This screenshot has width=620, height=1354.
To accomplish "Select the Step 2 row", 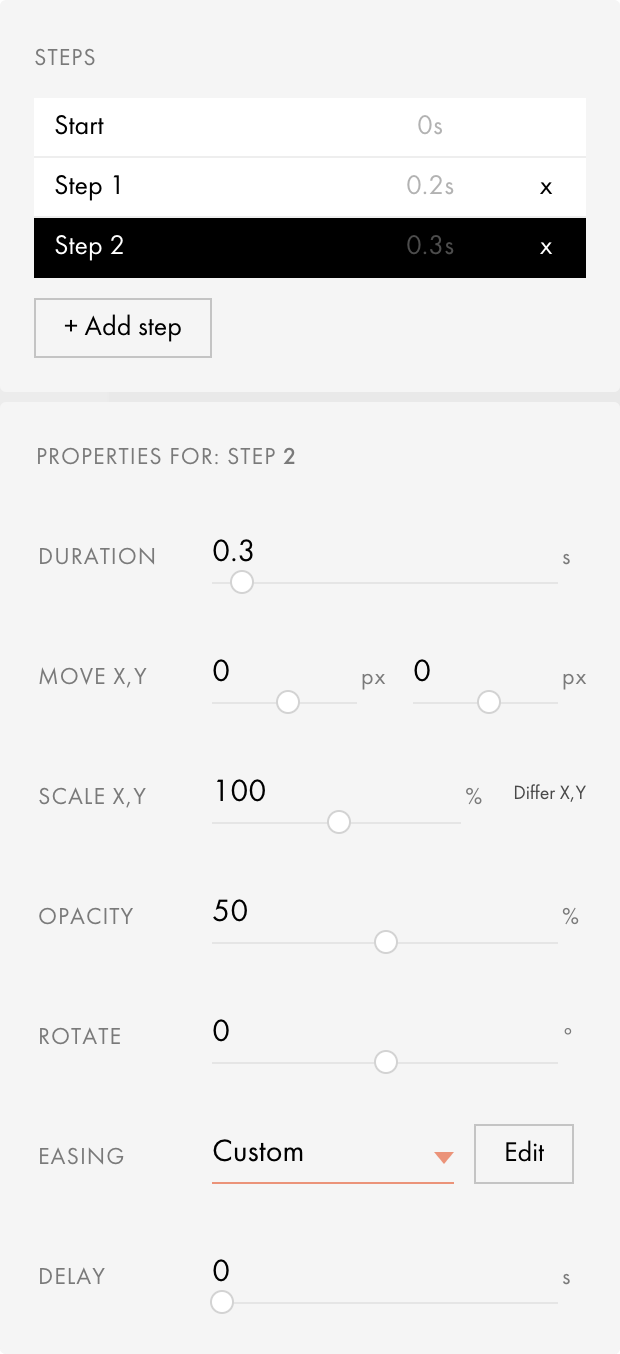I will coord(250,247).
